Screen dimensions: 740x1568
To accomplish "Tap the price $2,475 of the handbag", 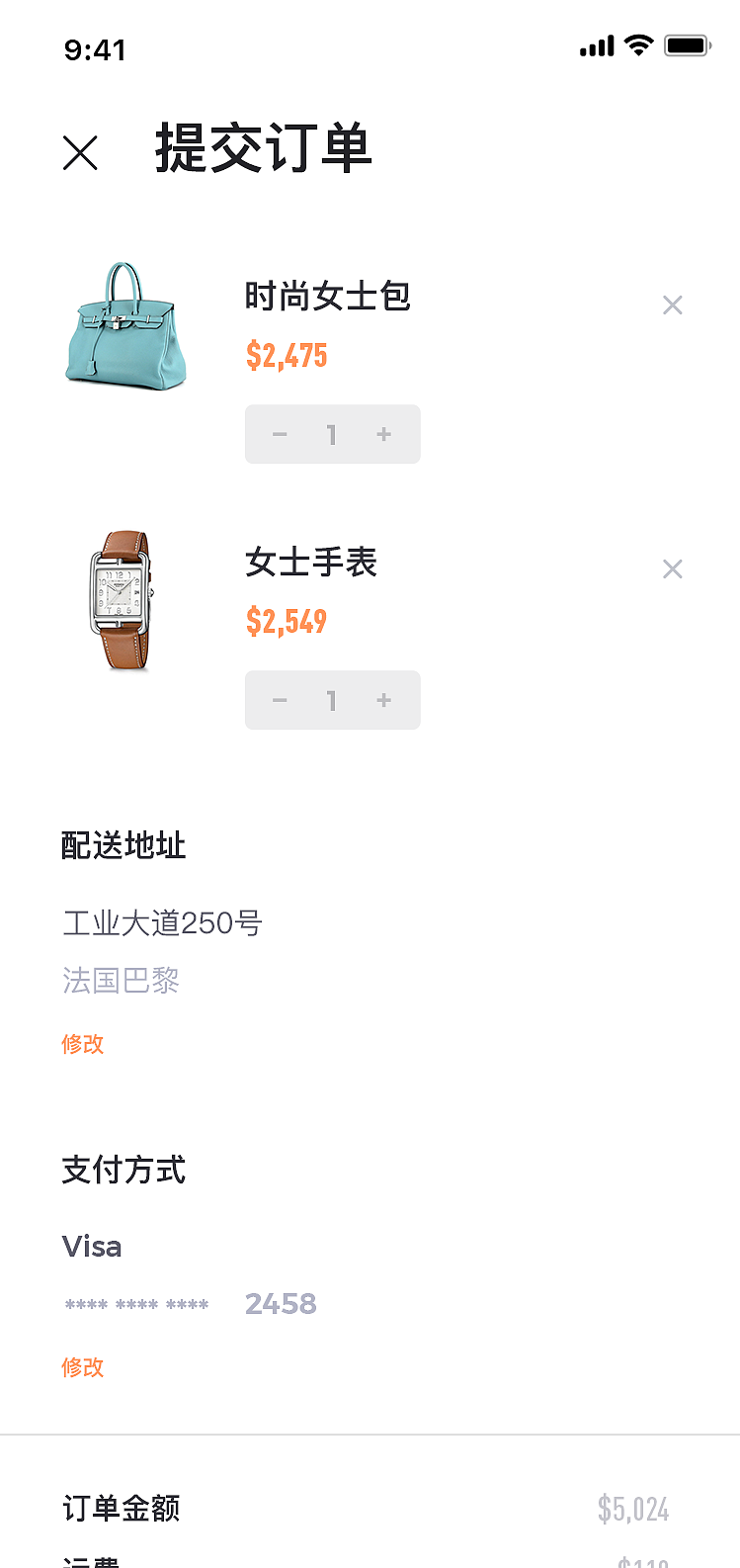I will (286, 356).
